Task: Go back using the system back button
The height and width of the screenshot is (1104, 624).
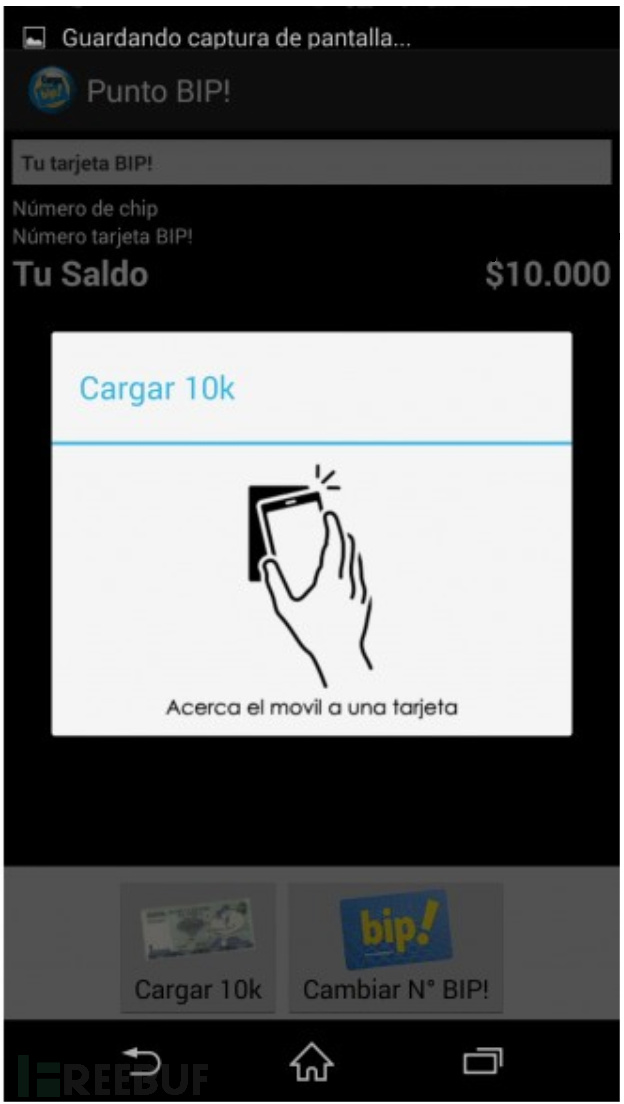Action: pyautogui.click(x=141, y=1059)
